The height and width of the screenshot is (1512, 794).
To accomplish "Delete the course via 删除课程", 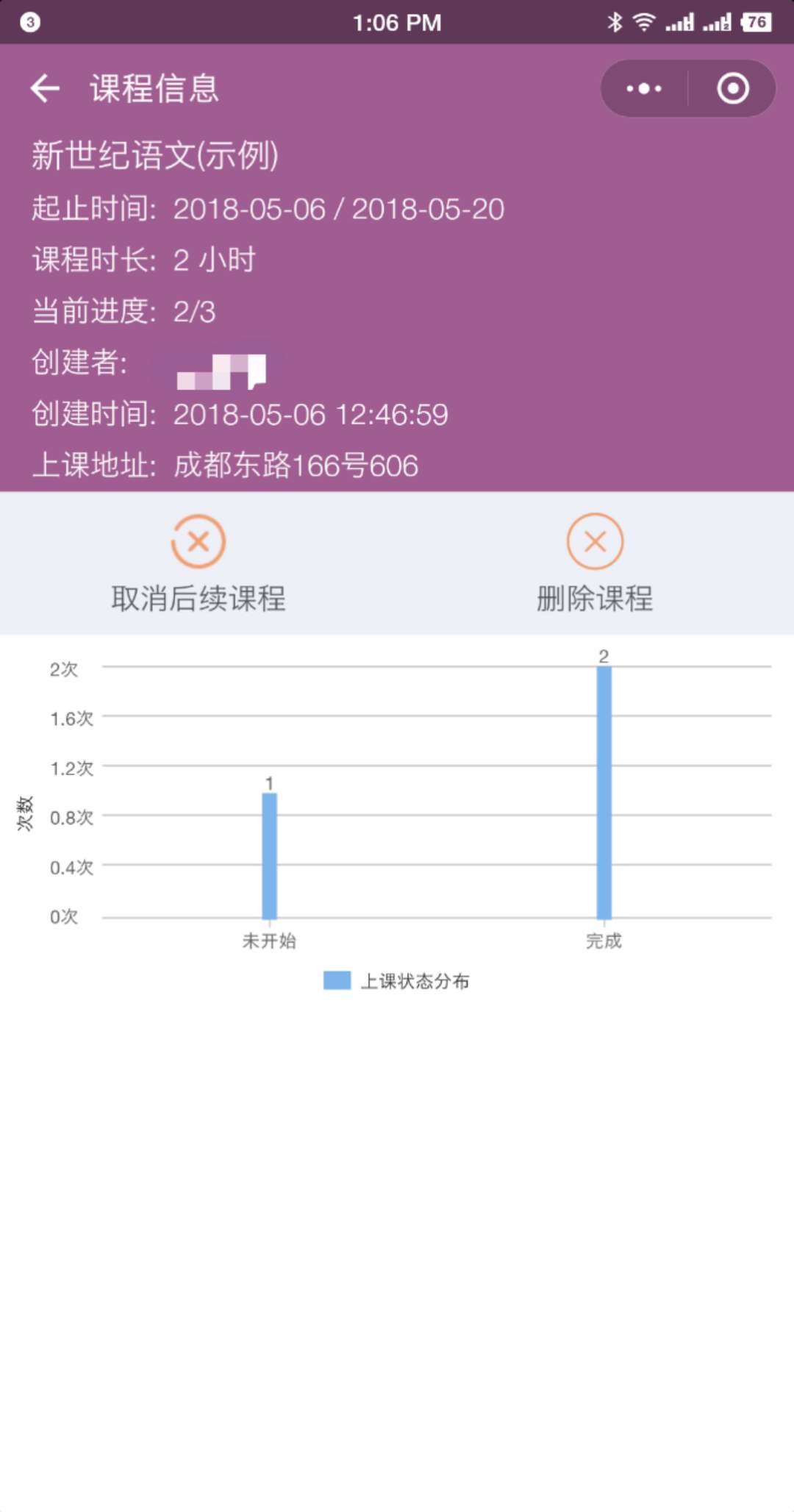I will 595,564.
